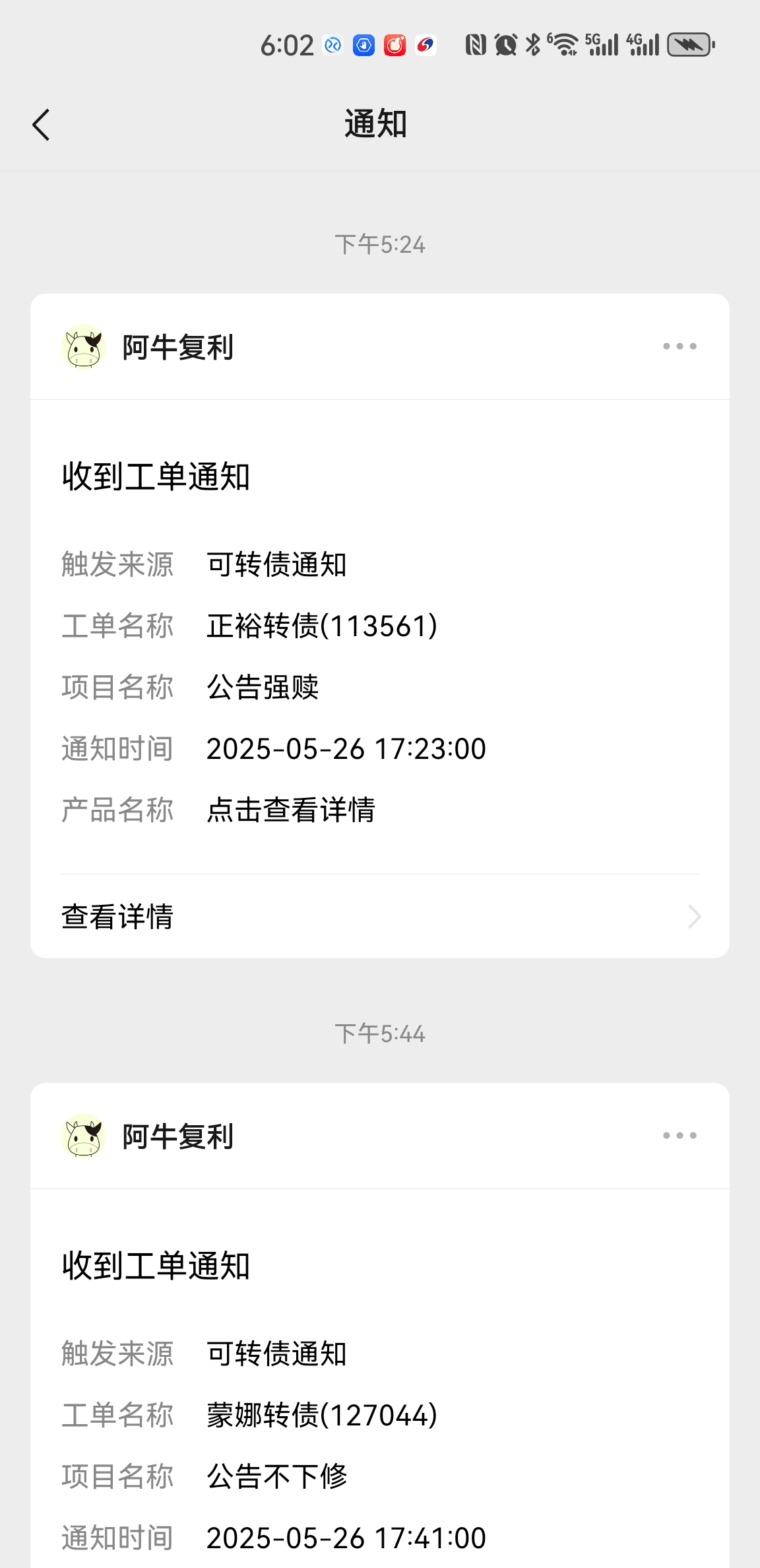Open the 阿牛复利 avatar on the 下午5:24 card
The width and height of the screenshot is (760, 1568).
coord(83,346)
